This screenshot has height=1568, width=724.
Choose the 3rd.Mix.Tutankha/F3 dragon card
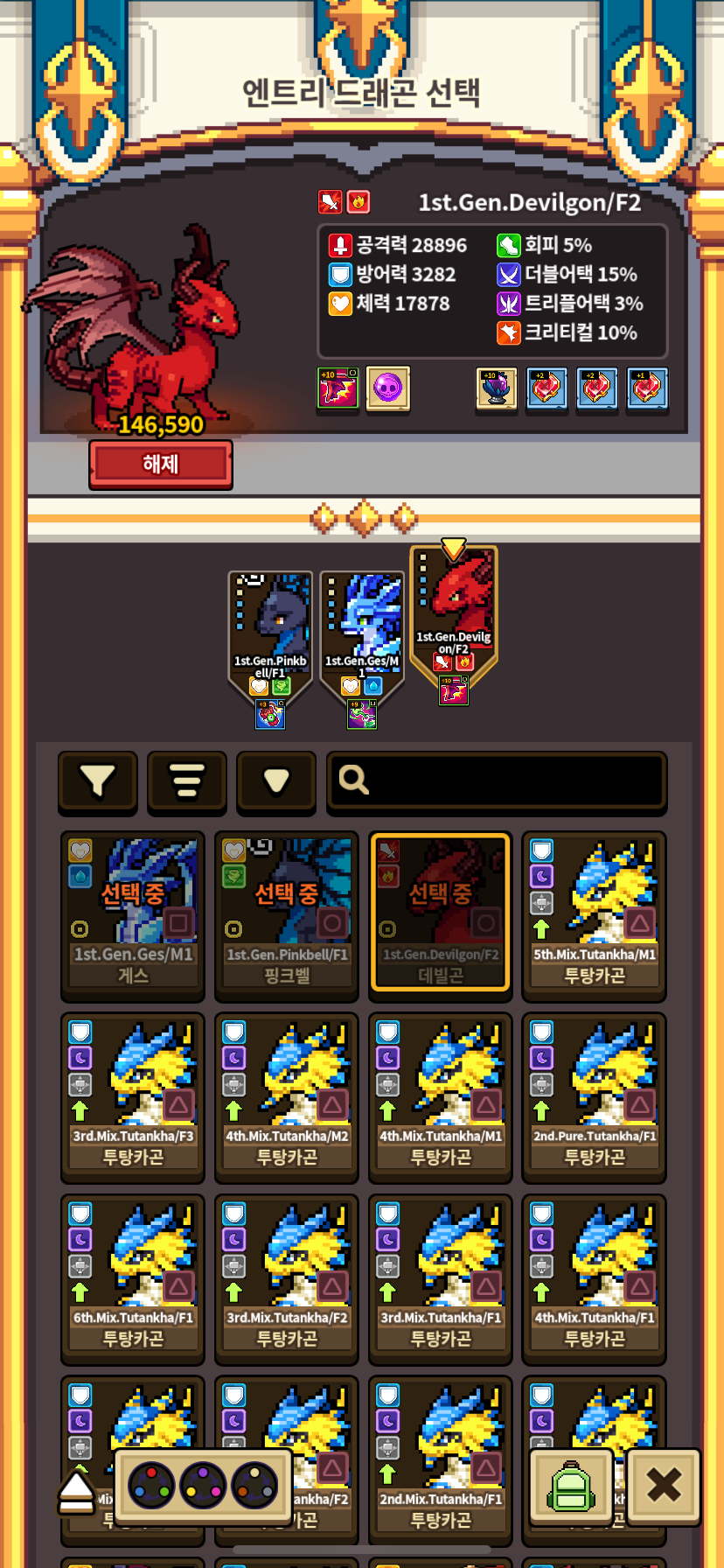click(133, 1098)
